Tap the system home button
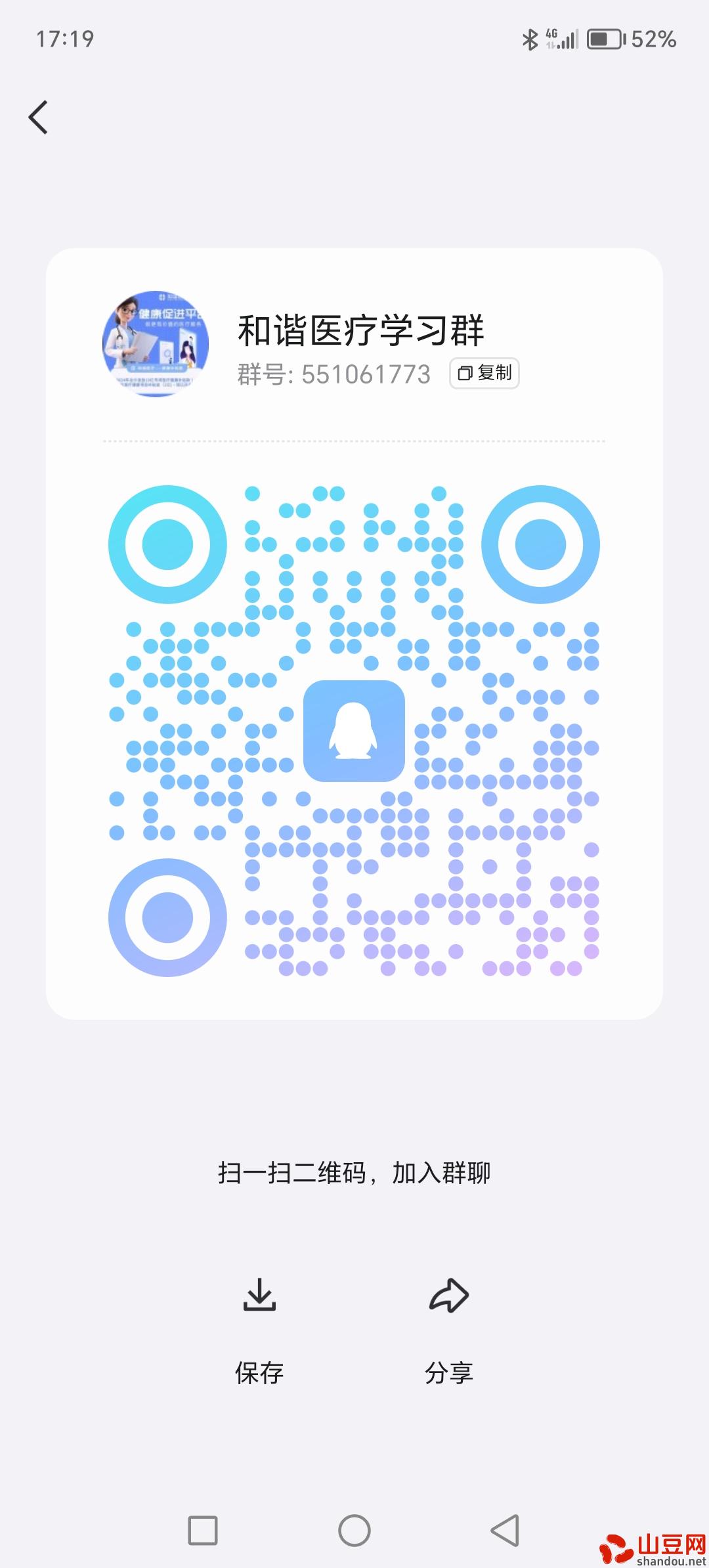Image resolution: width=709 pixels, height=1568 pixels. [x=354, y=1531]
